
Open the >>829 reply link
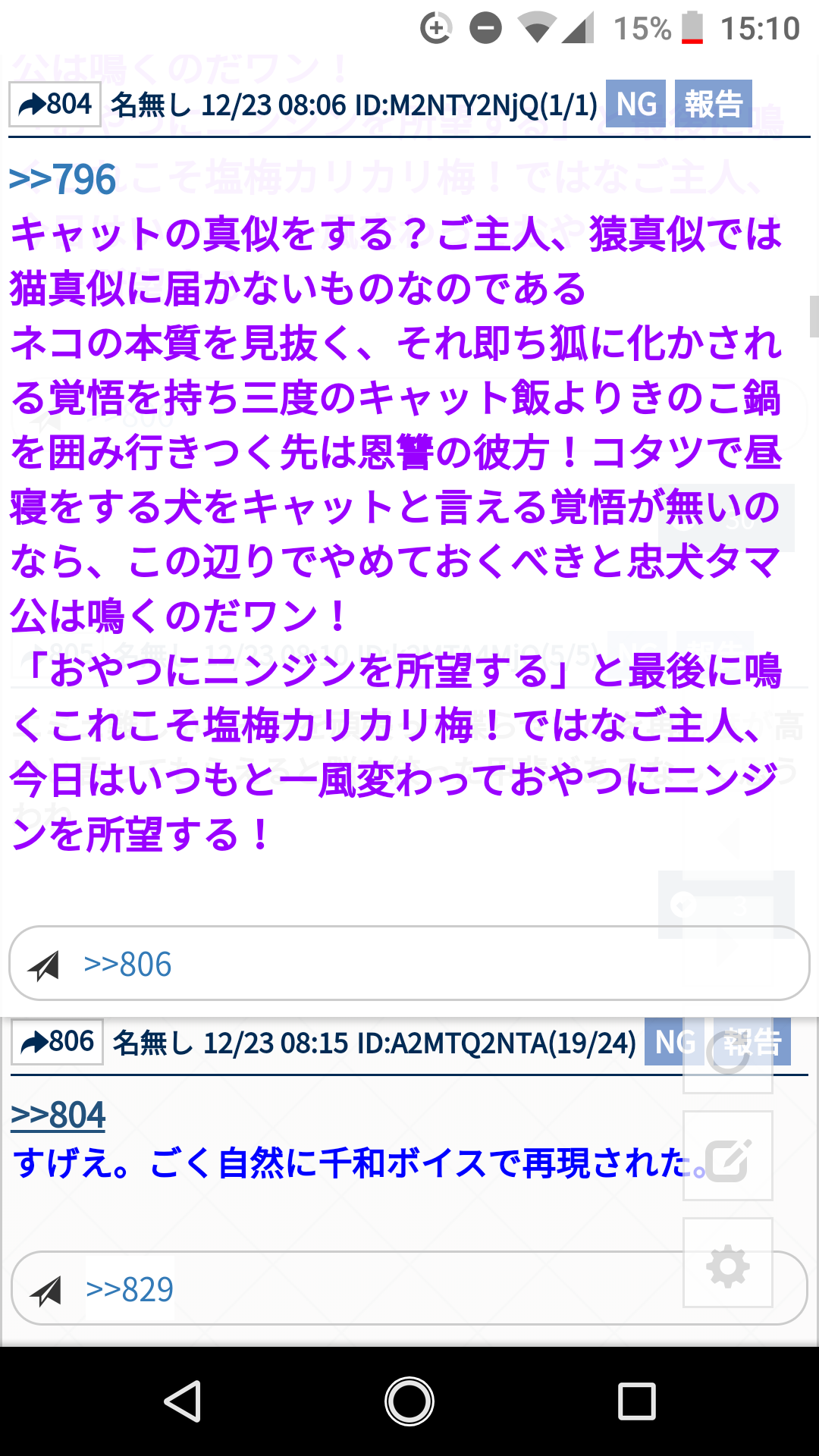click(x=130, y=1289)
